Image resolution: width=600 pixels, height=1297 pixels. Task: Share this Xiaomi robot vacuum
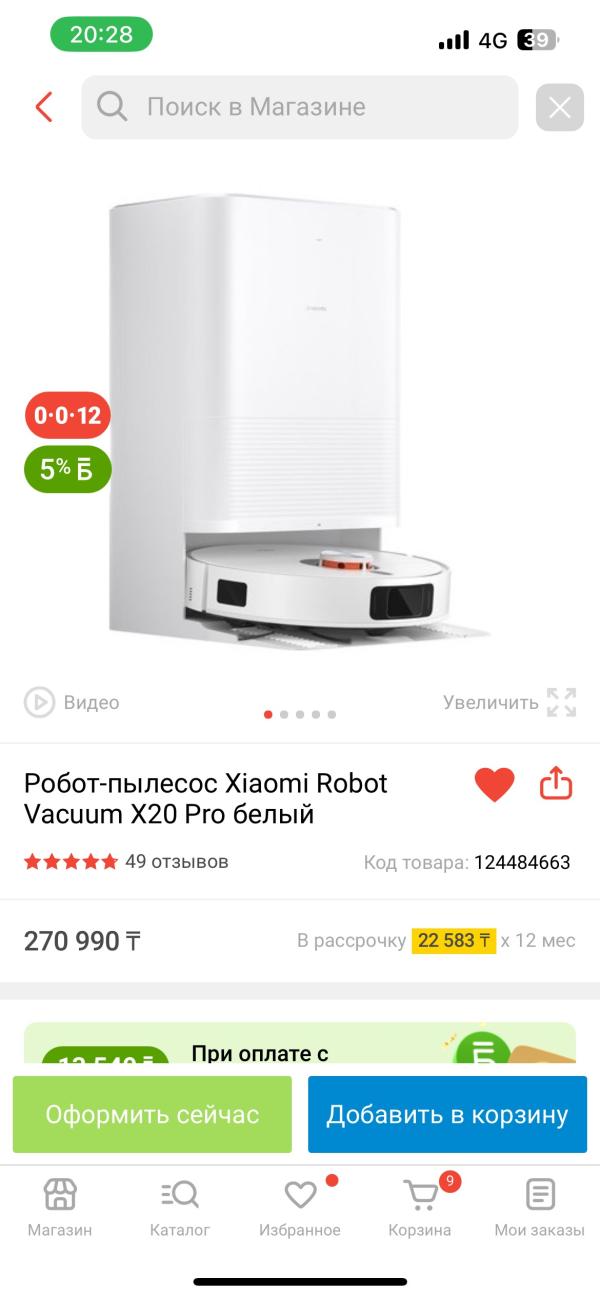tap(556, 785)
